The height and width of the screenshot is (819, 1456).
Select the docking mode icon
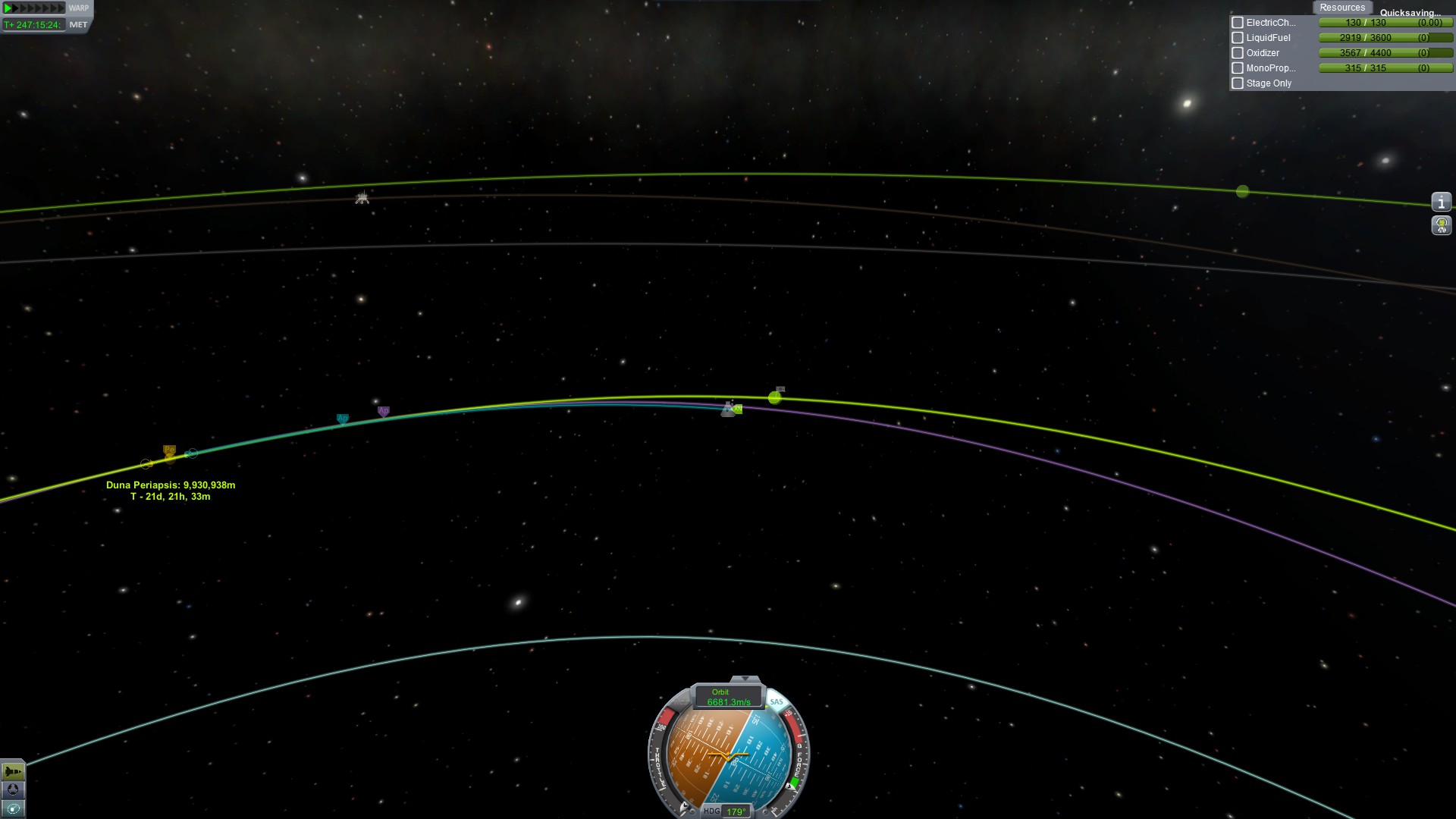click(13, 789)
